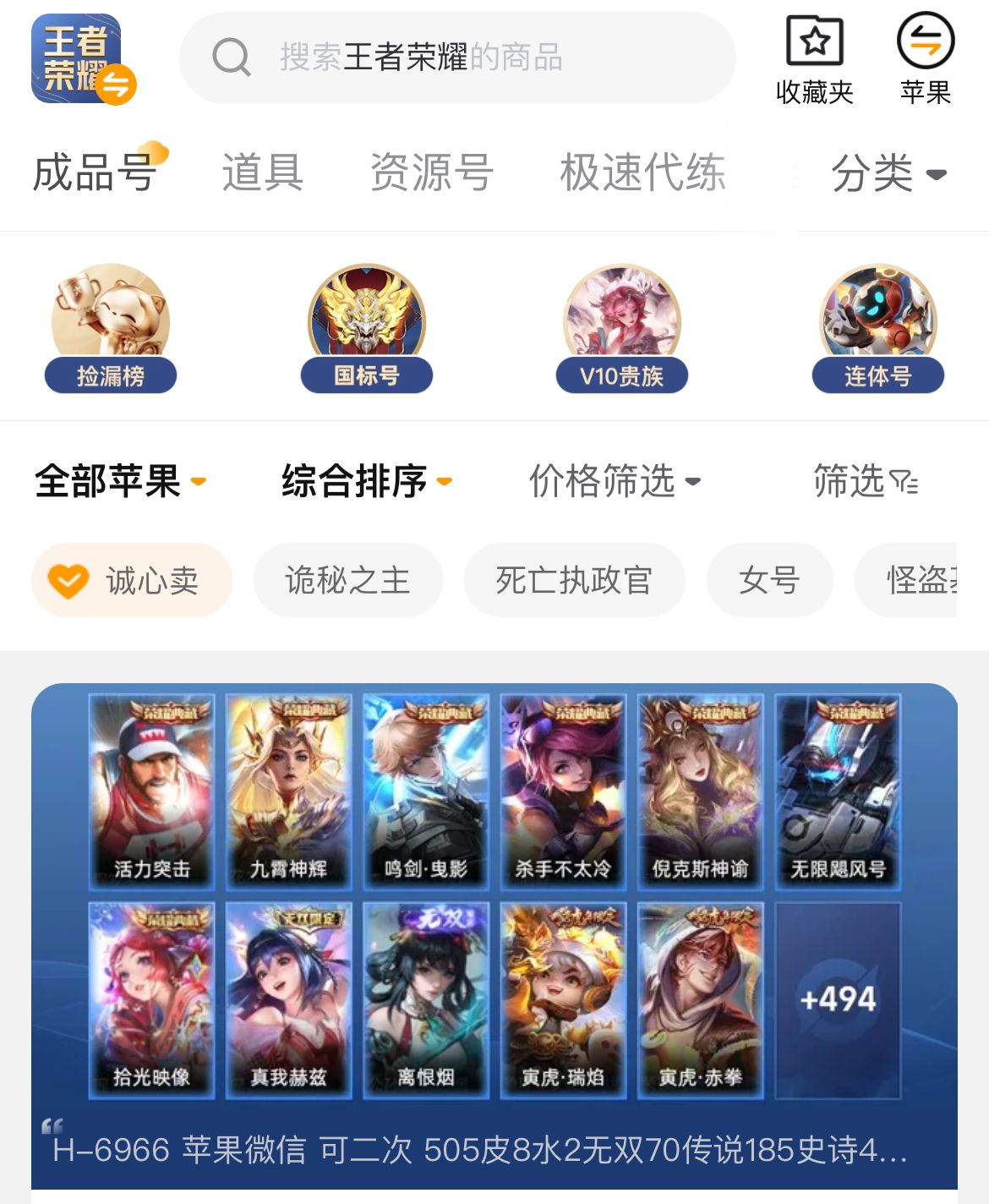Open the 收藏夹 favorites folder
The width and height of the screenshot is (989, 1204).
[x=814, y=59]
